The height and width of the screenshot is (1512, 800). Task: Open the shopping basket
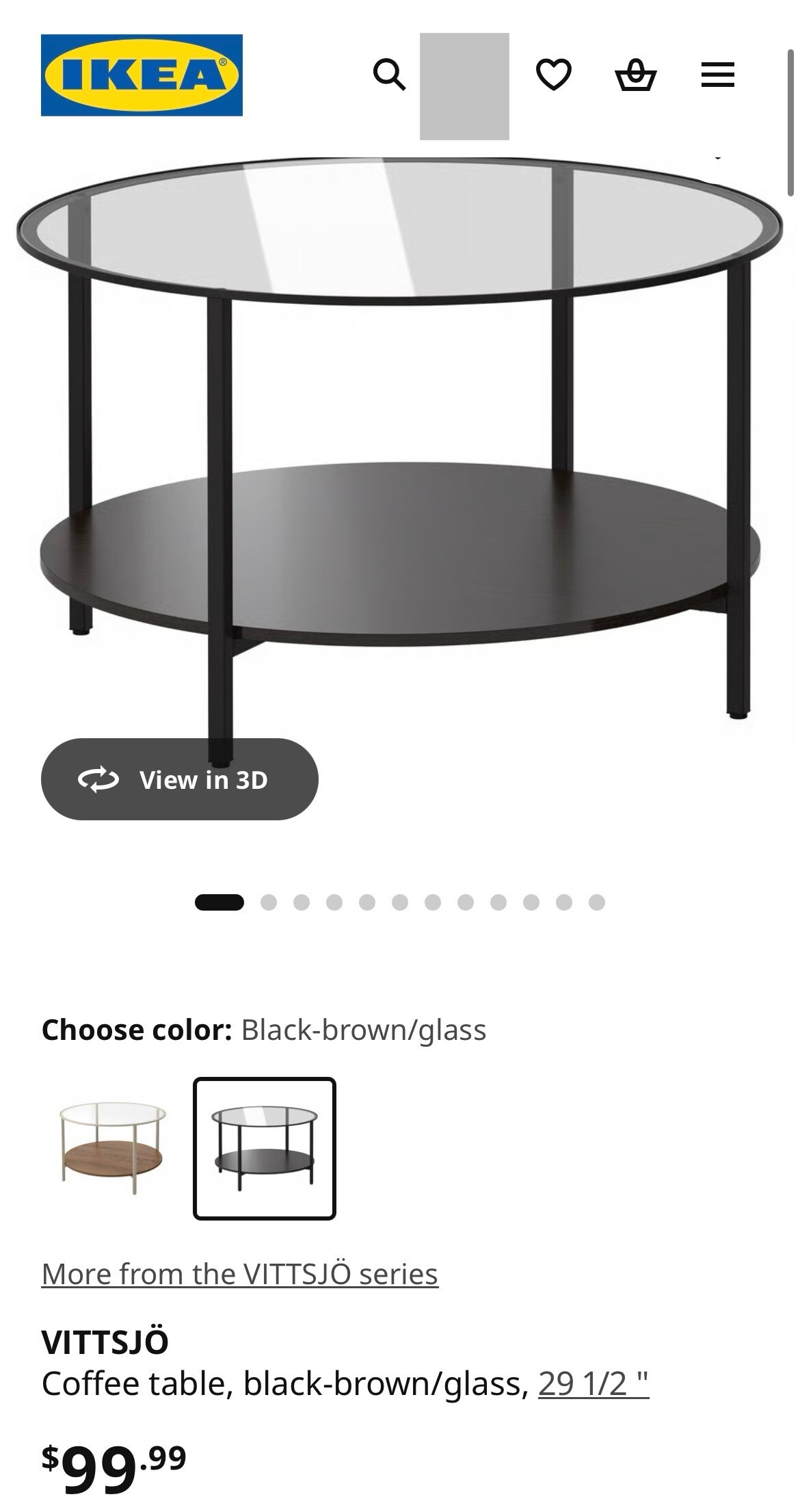click(x=636, y=74)
